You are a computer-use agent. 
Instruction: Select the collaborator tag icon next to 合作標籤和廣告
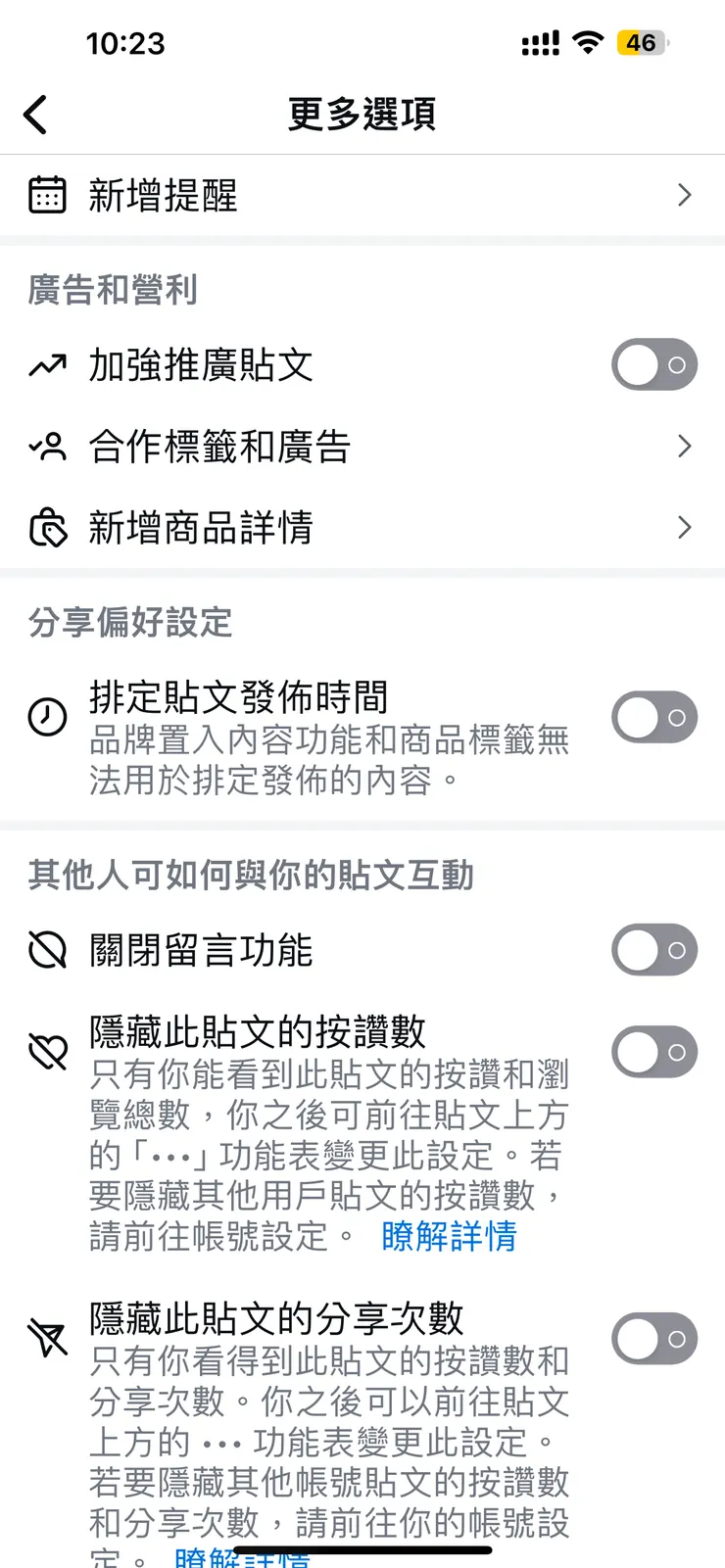point(47,446)
